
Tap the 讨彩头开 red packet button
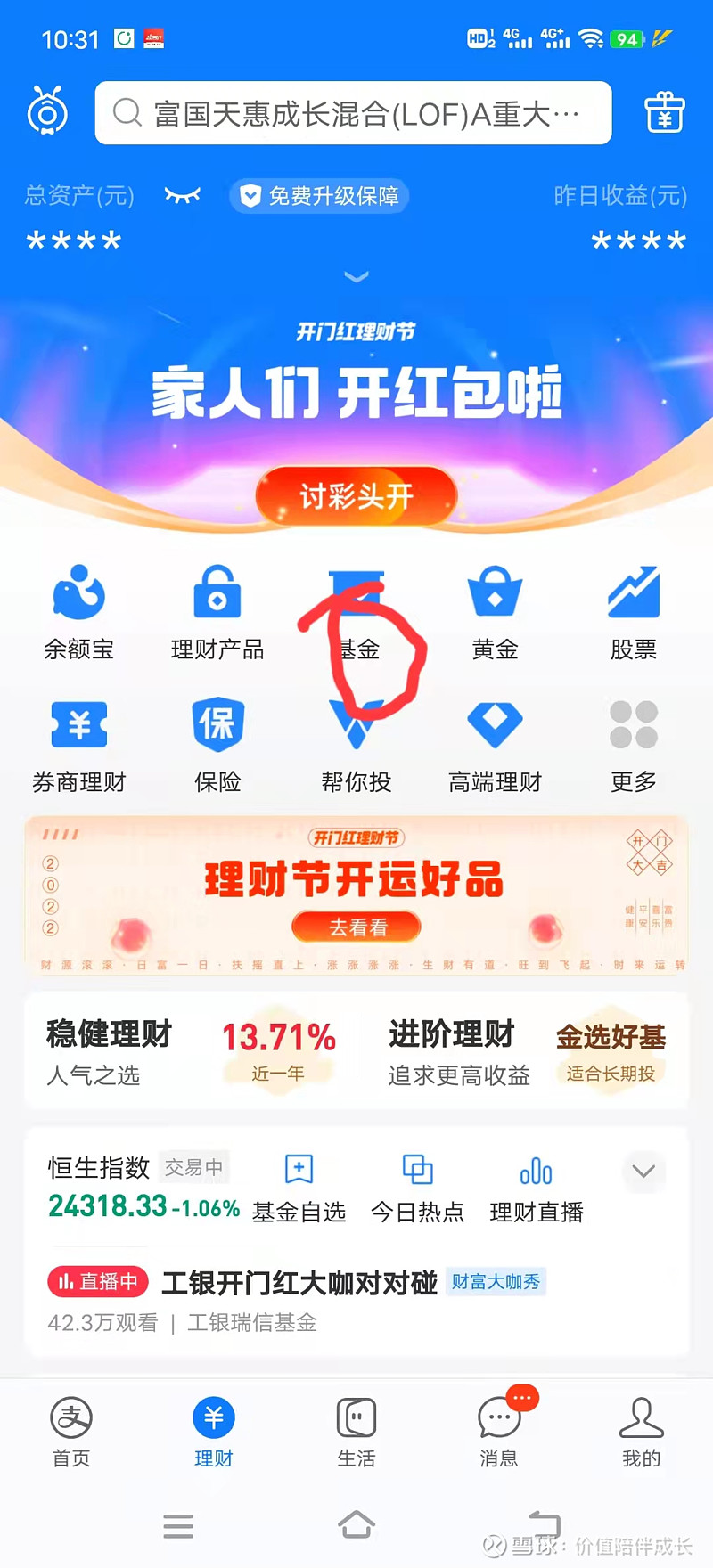(x=356, y=496)
